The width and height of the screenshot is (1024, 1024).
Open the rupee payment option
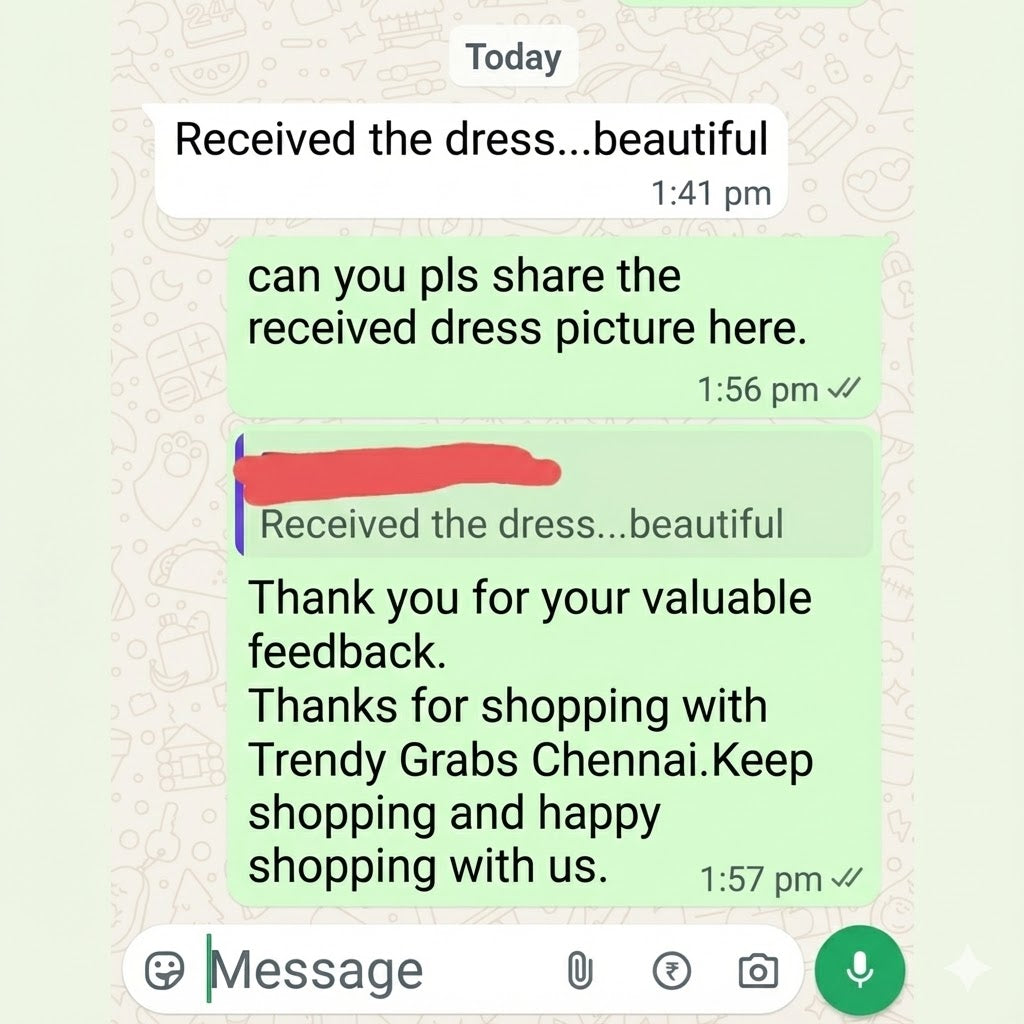(x=671, y=969)
